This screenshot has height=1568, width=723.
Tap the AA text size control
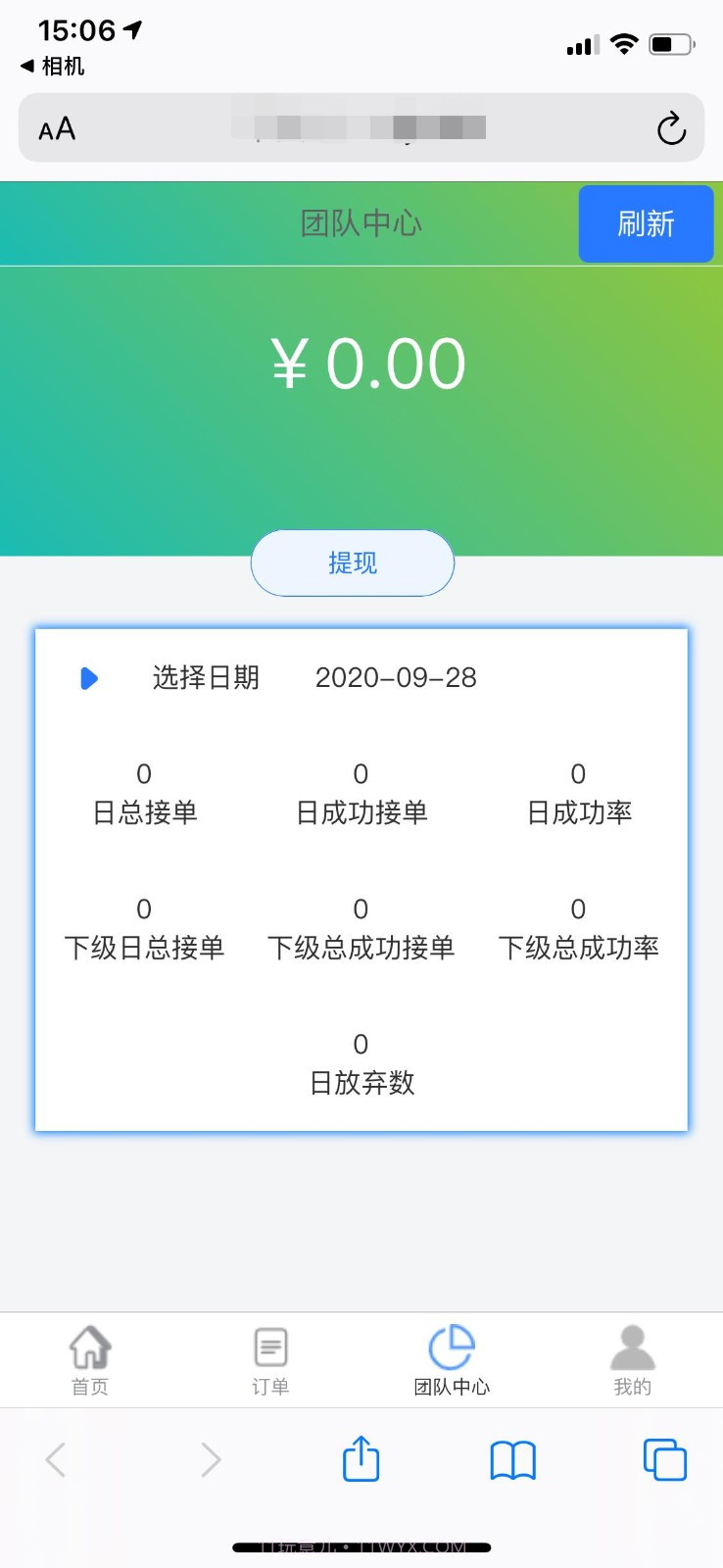click(54, 128)
